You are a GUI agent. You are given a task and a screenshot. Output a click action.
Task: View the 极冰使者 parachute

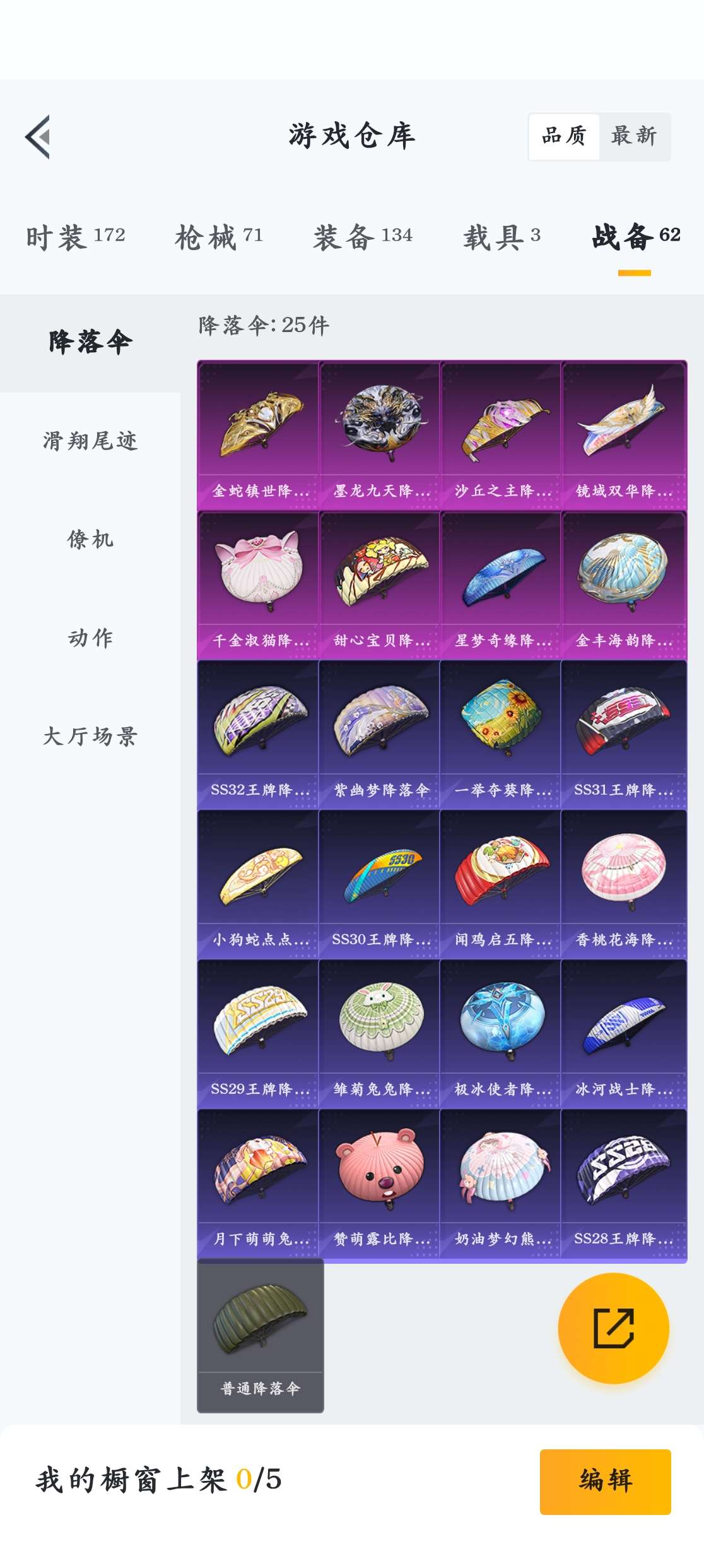tap(501, 1033)
